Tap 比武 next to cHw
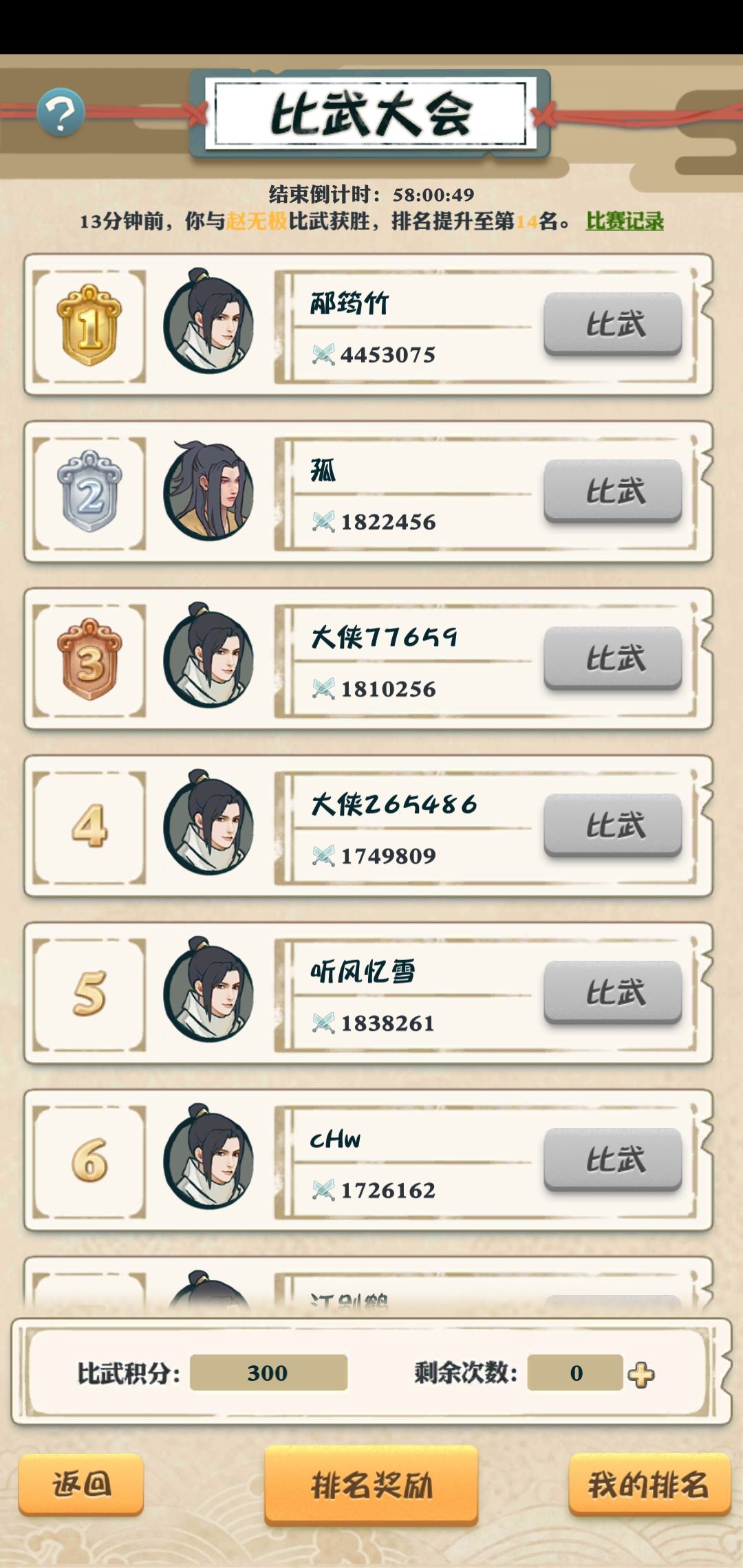The width and height of the screenshot is (743, 1568). [x=613, y=1159]
